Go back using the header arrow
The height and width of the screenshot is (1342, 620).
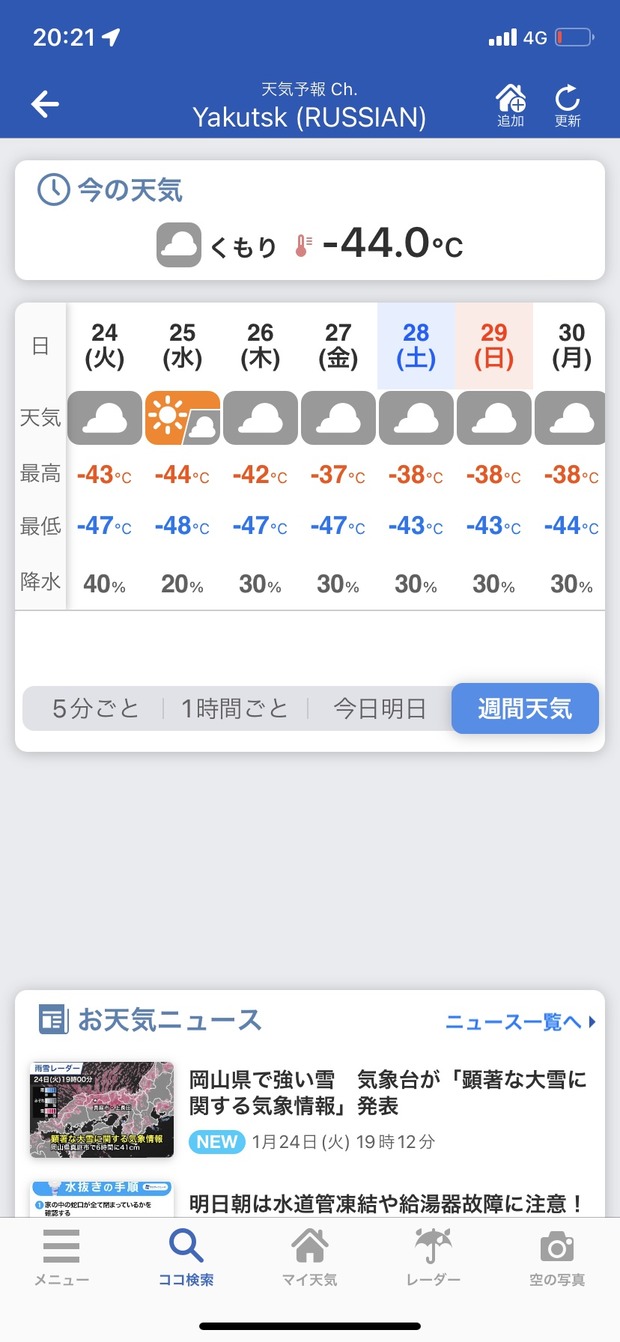point(45,104)
